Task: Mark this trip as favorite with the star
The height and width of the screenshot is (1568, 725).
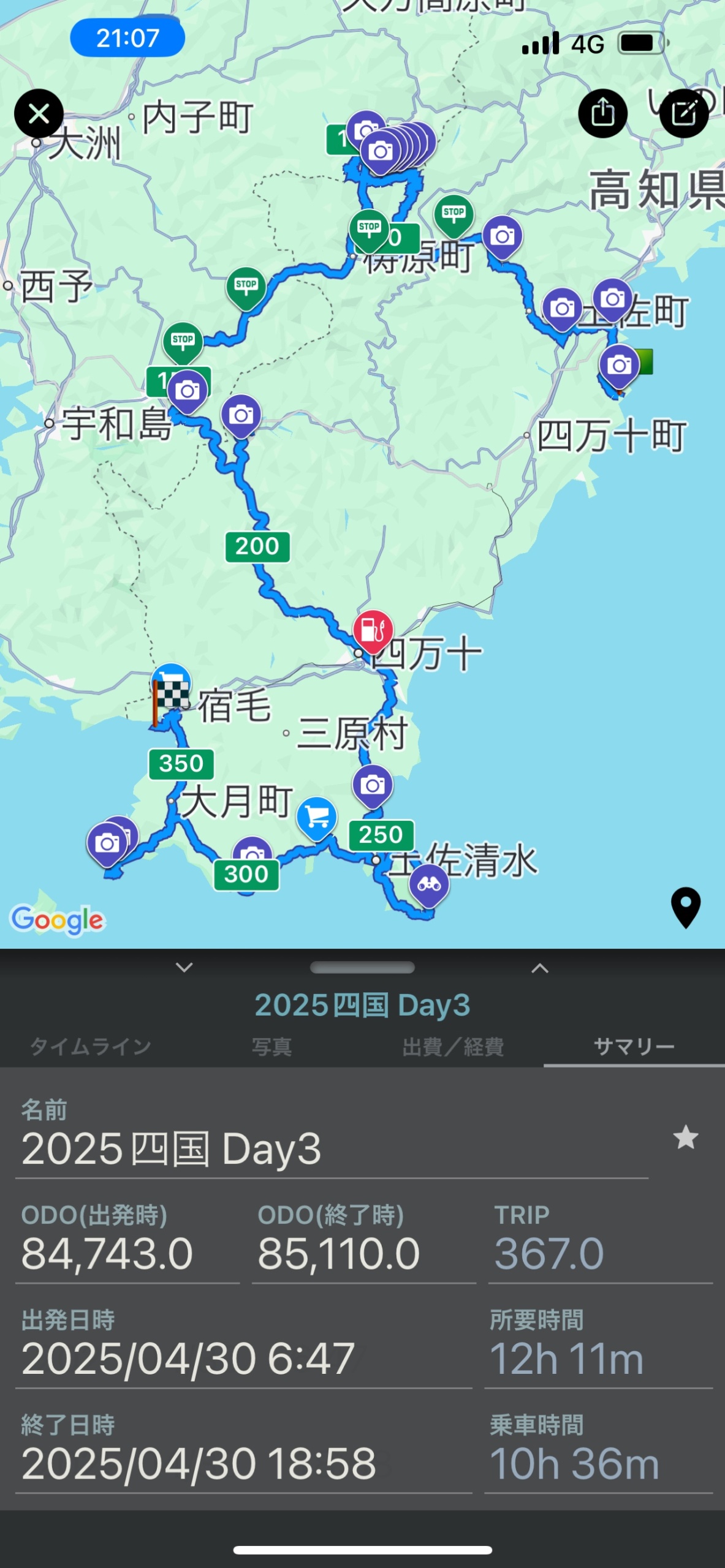Action: coord(685,1137)
